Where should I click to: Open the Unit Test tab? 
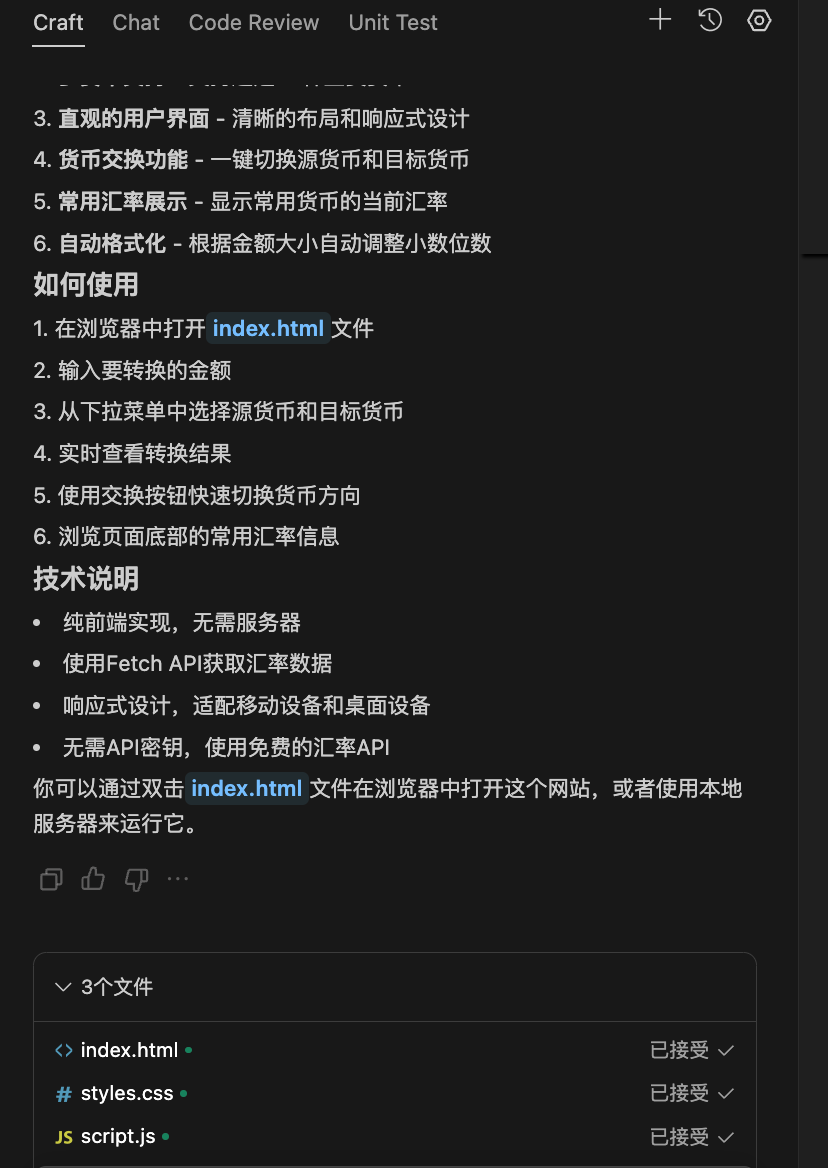pos(393,22)
